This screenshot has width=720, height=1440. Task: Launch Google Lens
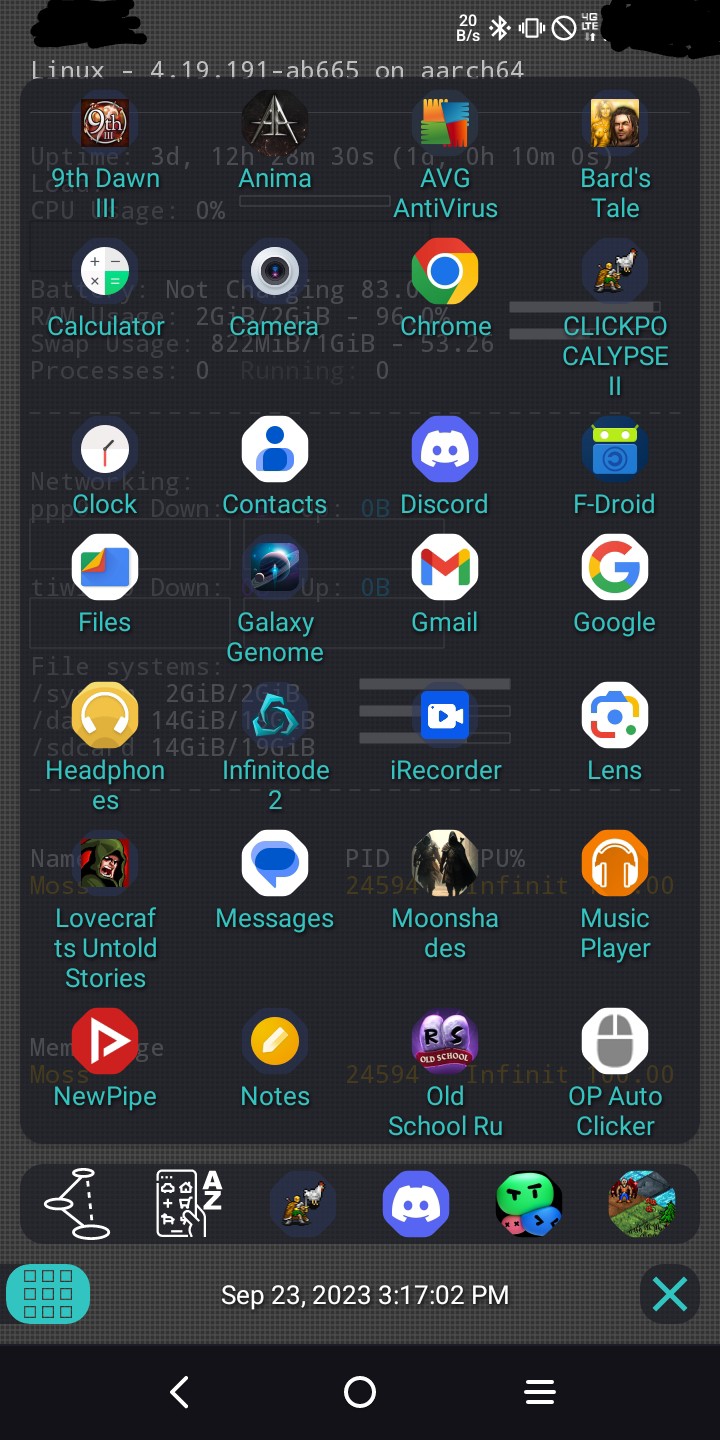click(x=615, y=716)
